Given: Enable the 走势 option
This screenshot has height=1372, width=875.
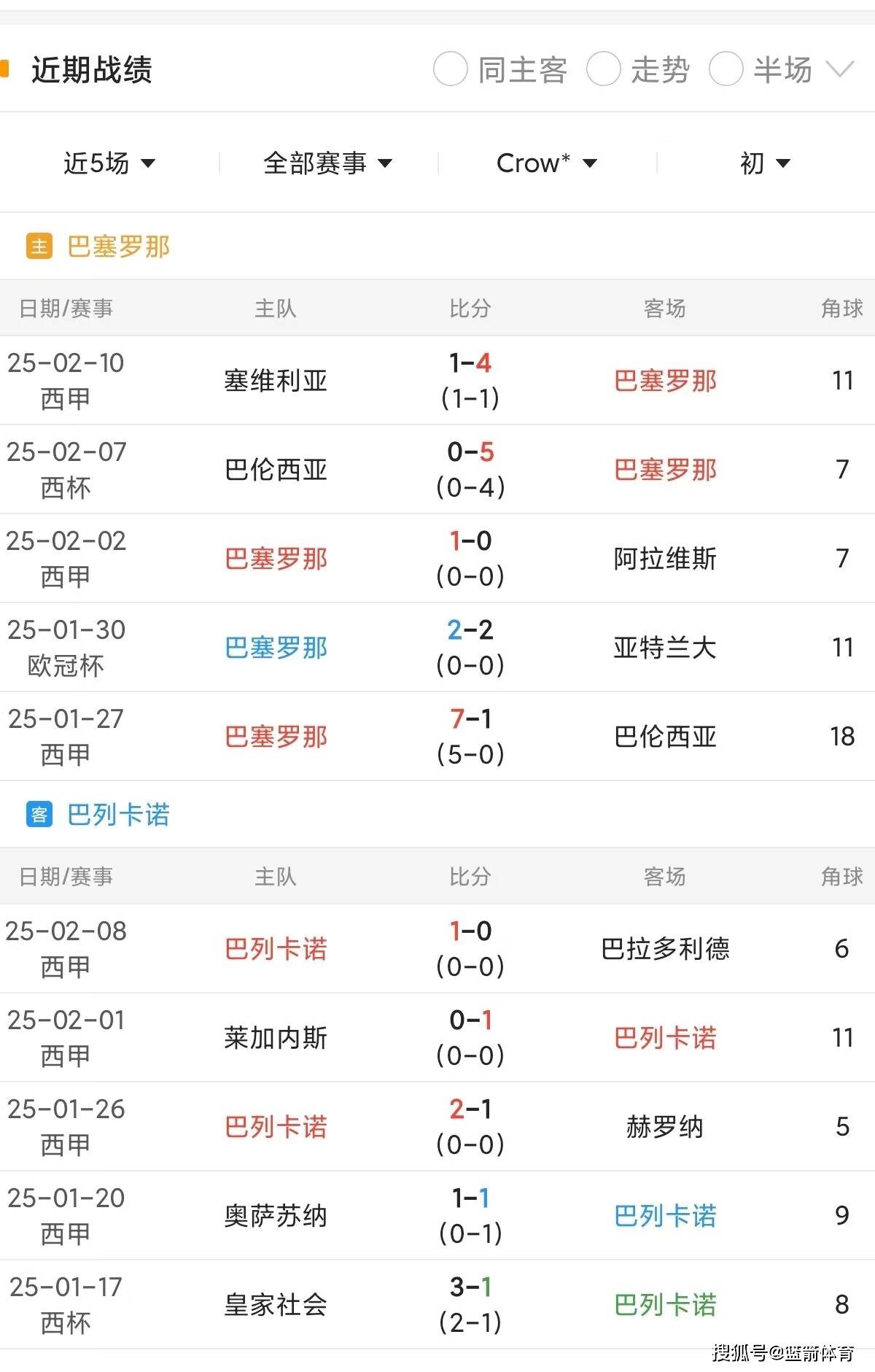Looking at the screenshot, I should coord(604,70).
